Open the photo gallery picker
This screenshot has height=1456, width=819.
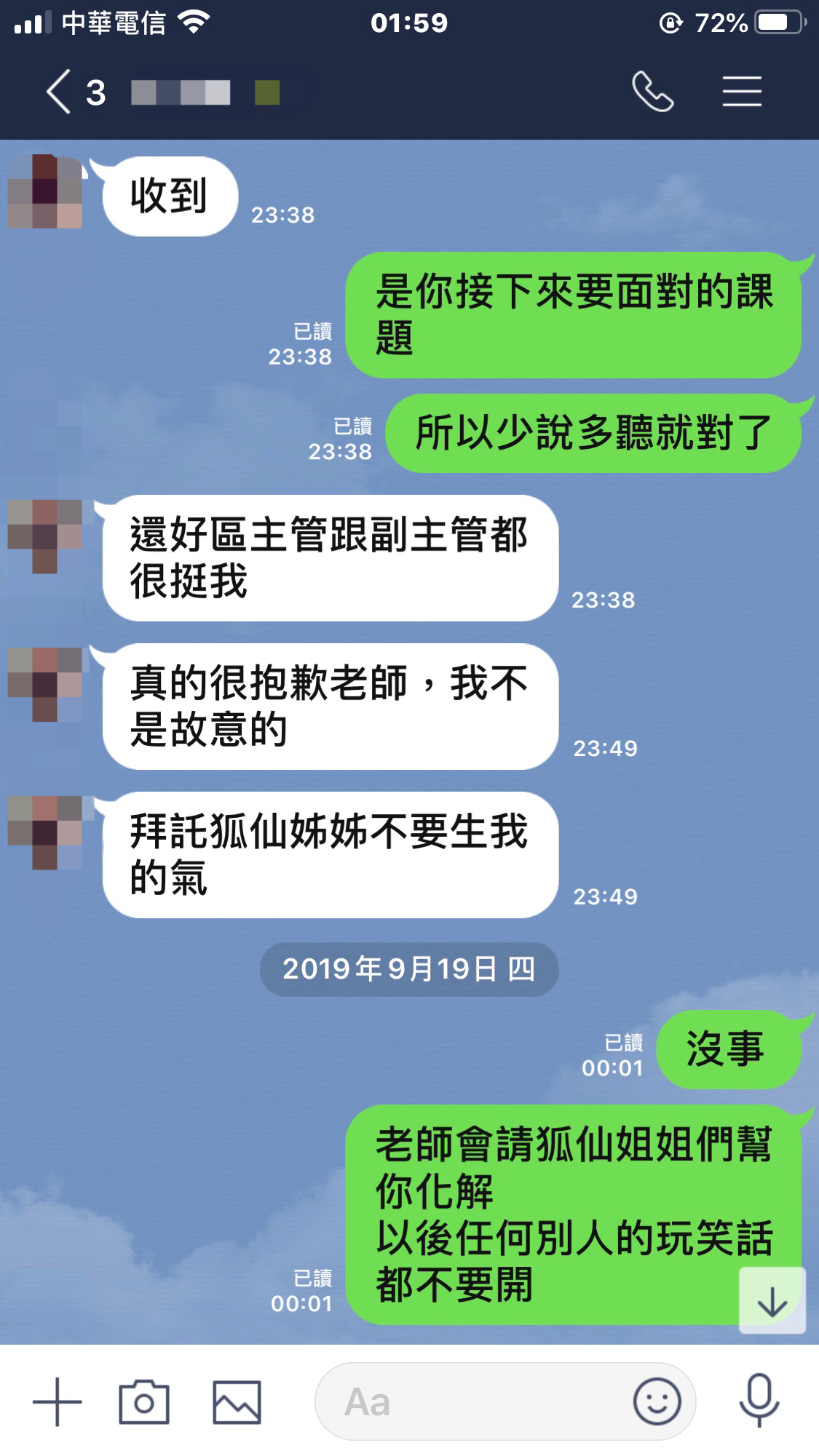[x=237, y=1401]
